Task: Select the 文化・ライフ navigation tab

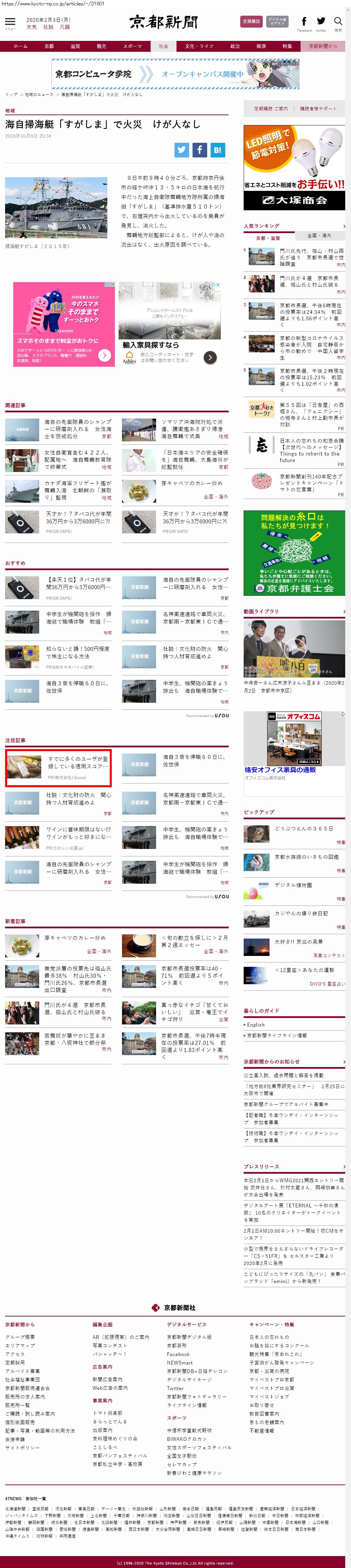Action: (x=199, y=46)
